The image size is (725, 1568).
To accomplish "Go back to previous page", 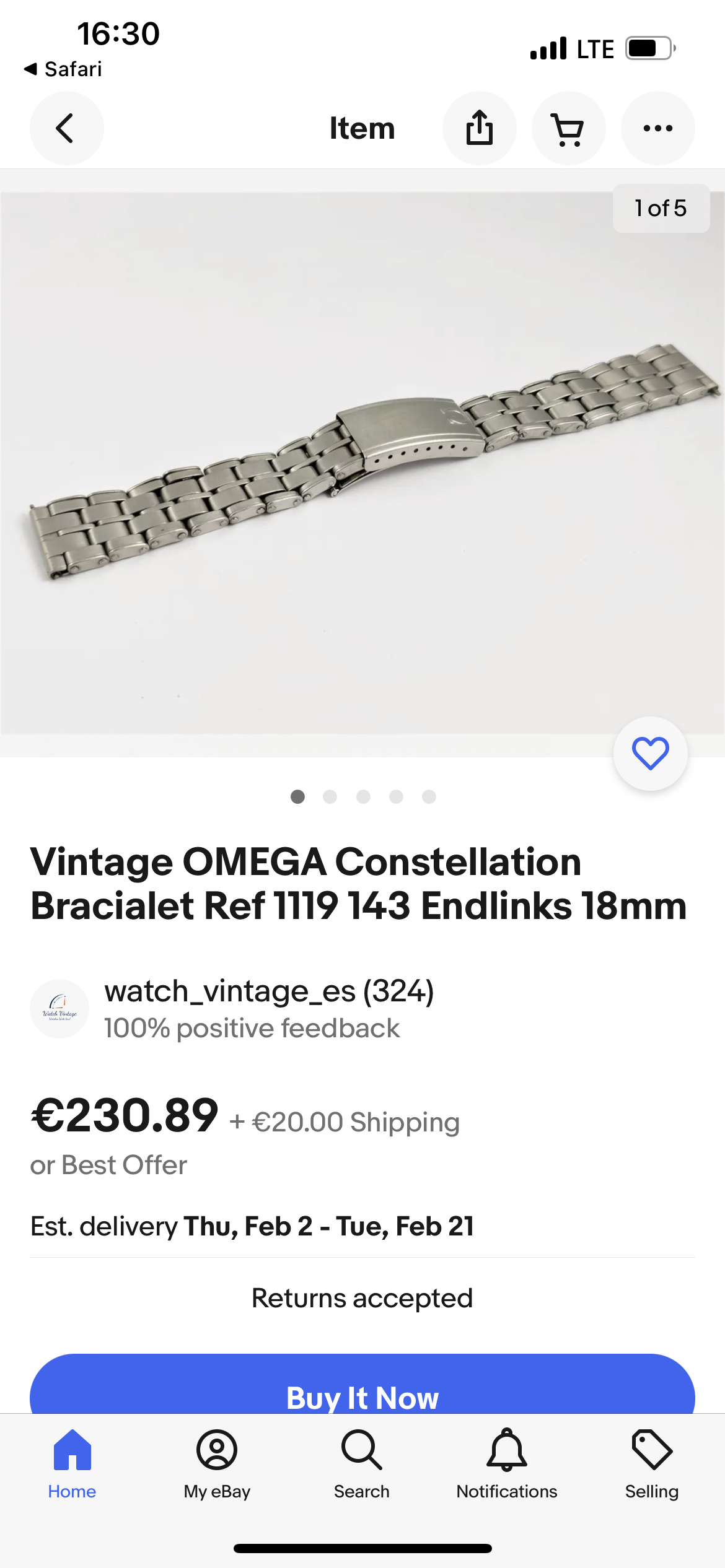I will point(66,128).
